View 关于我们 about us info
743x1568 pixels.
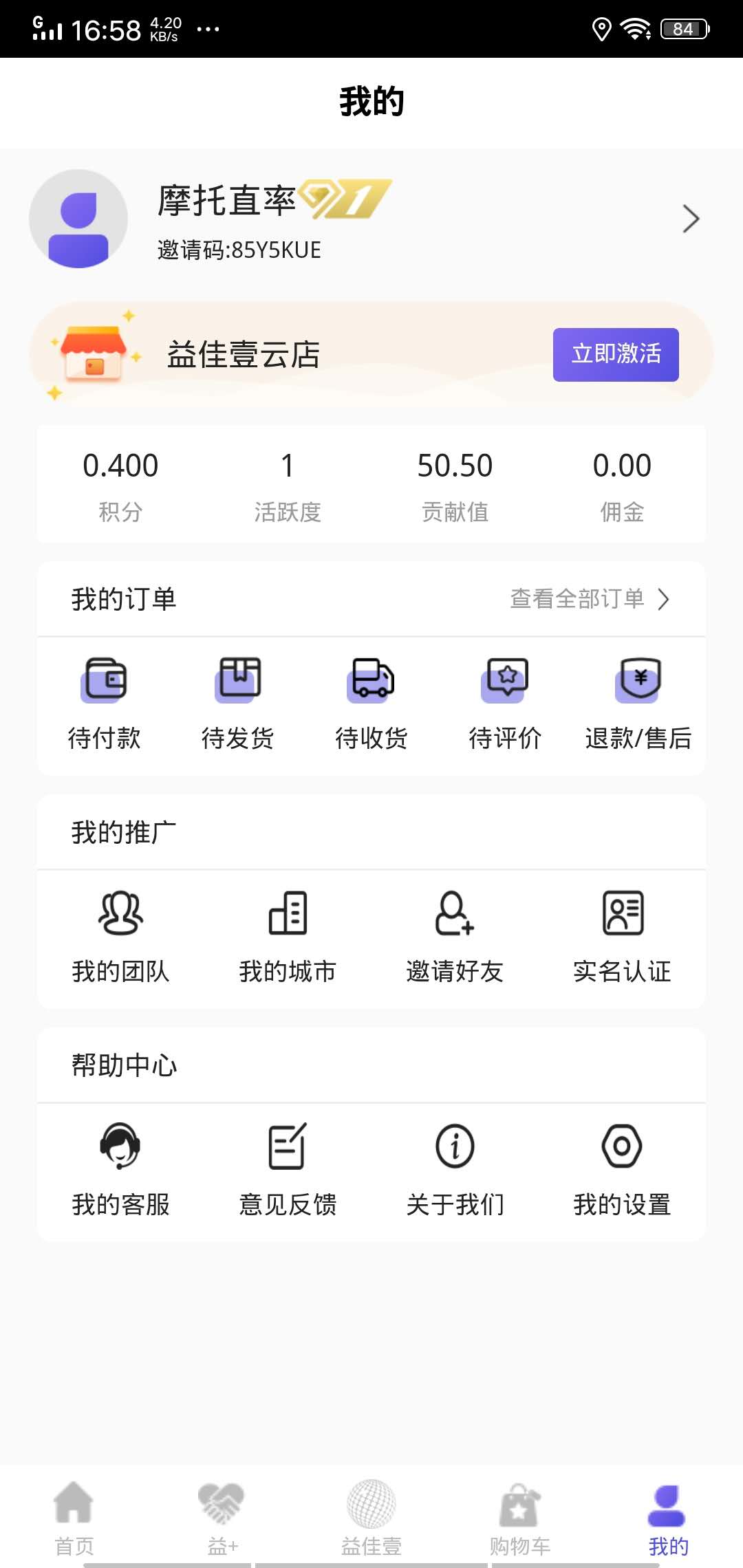pyautogui.click(x=455, y=1169)
